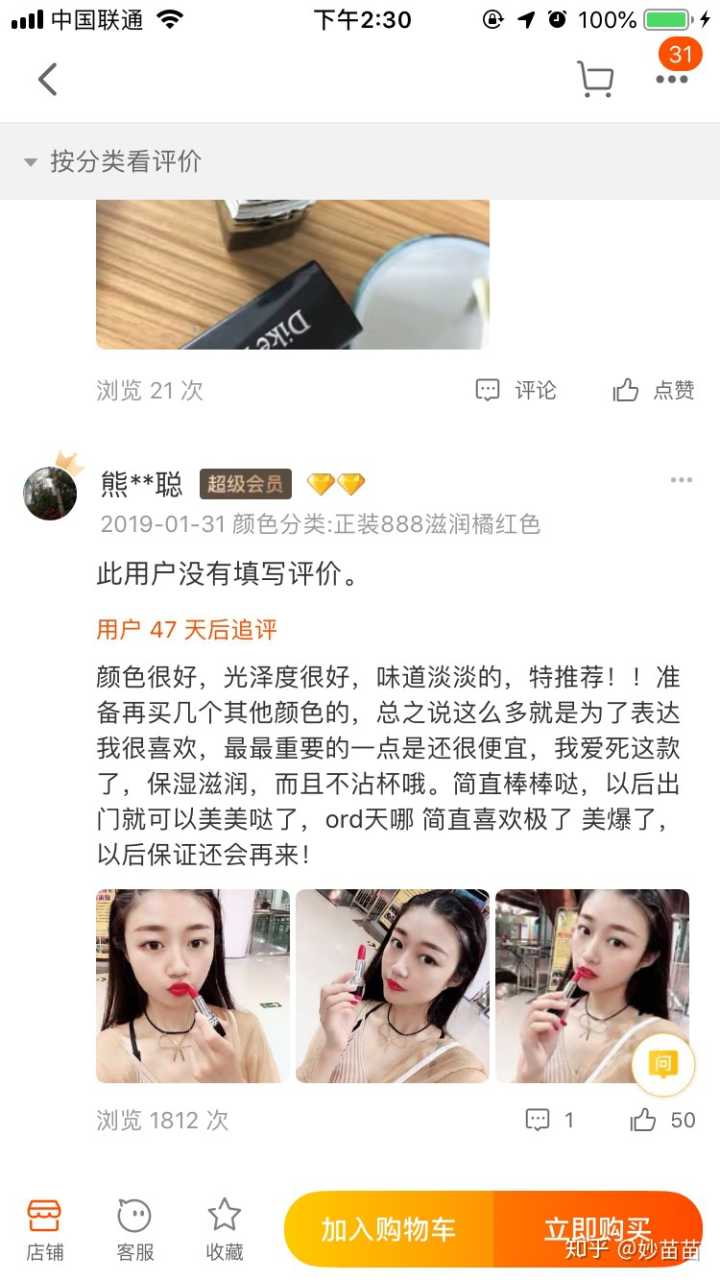Like the review with 21 views

click(x=654, y=390)
